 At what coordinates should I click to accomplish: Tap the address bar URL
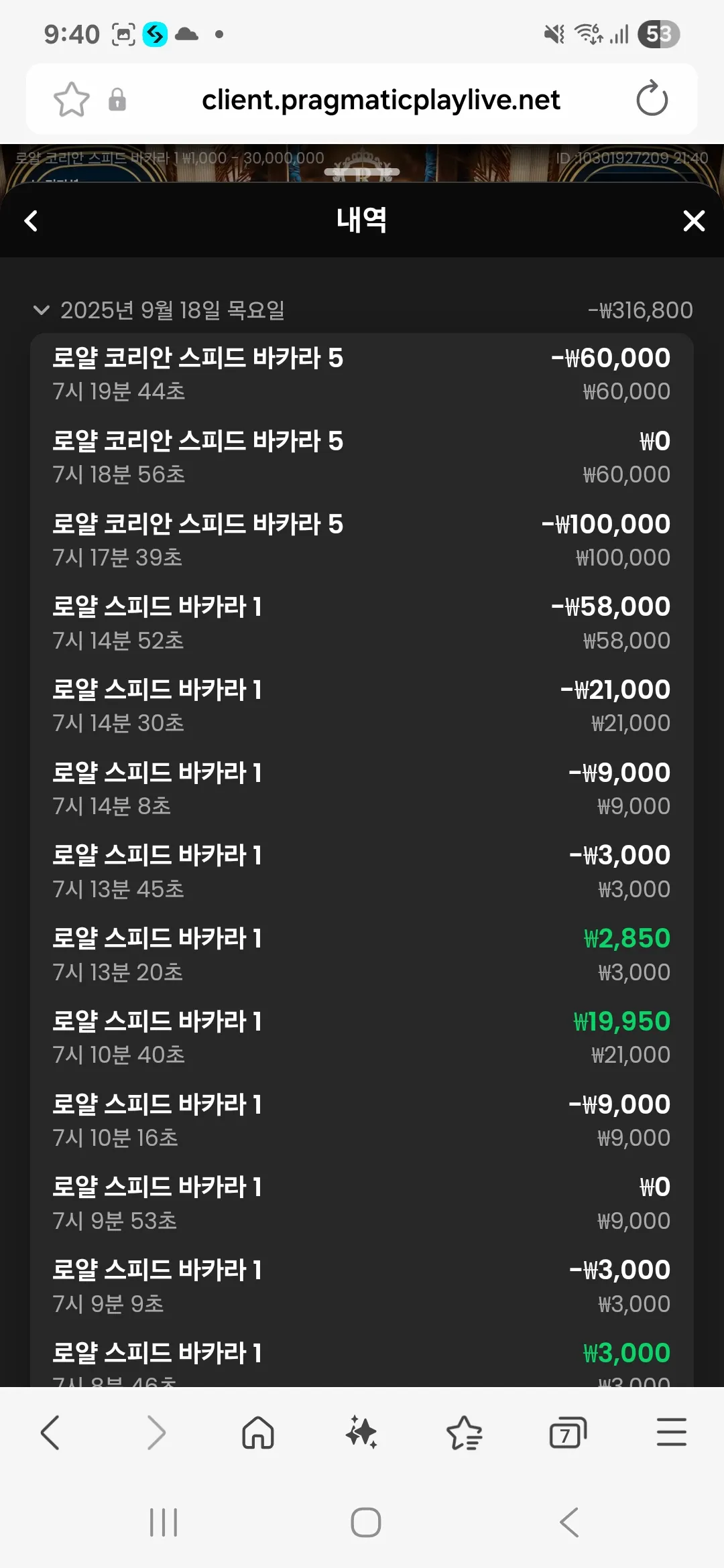(381, 100)
